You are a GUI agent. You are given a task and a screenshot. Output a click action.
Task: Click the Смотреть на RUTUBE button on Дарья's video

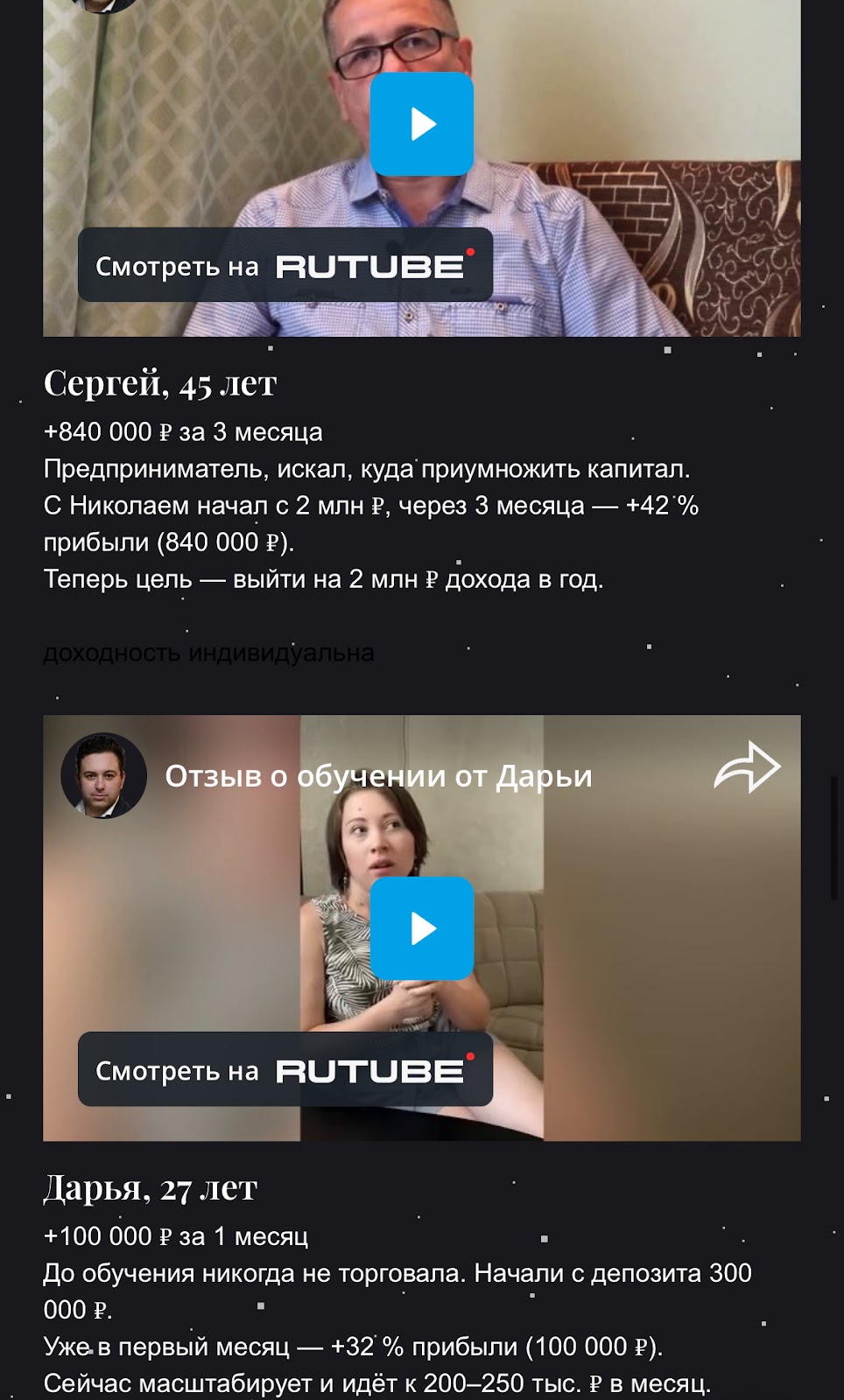[286, 1069]
